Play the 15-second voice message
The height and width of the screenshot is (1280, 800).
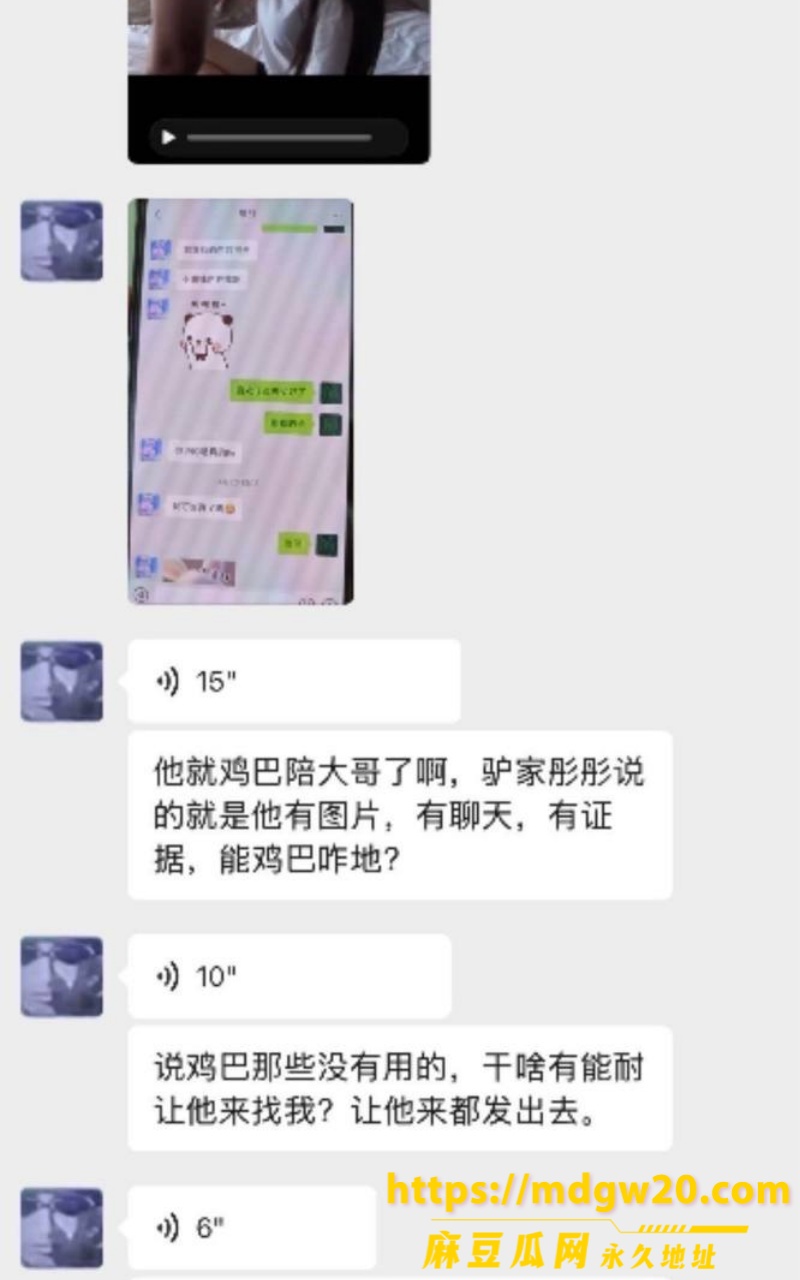tap(294, 682)
